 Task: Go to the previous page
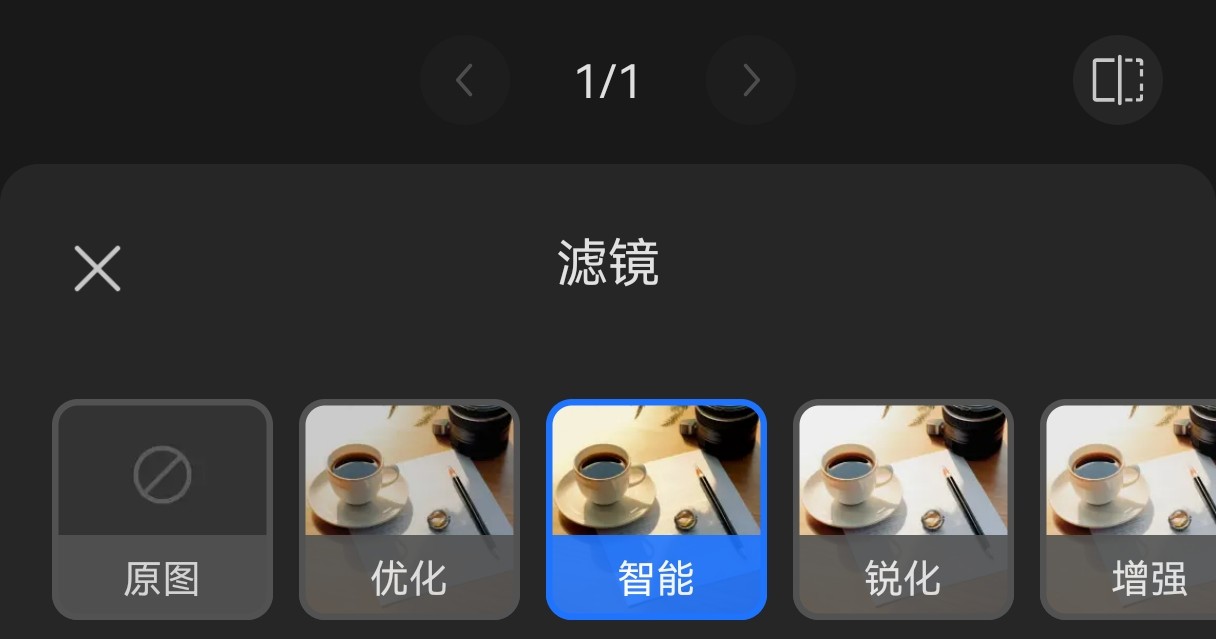pos(464,80)
